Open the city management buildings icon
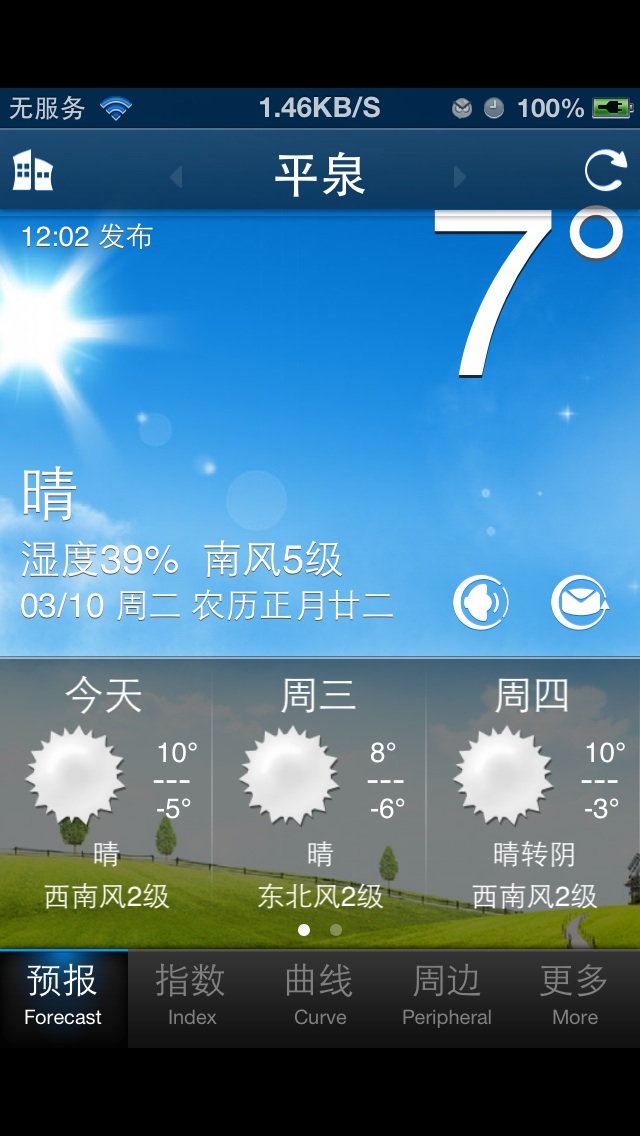Screen dimensions: 640x1136 click(x=33, y=172)
